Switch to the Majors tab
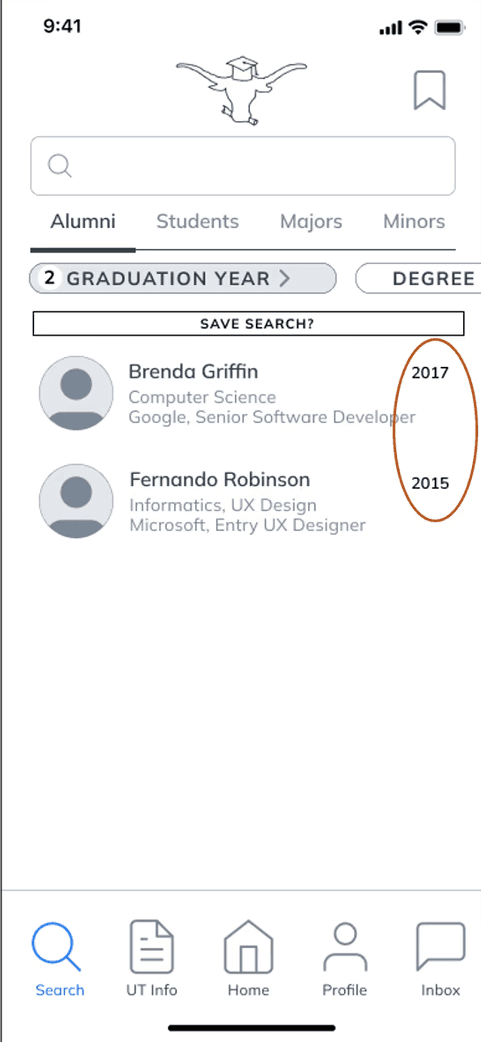Image resolution: width=481 pixels, height=1042 pixels. pos(311,221)
